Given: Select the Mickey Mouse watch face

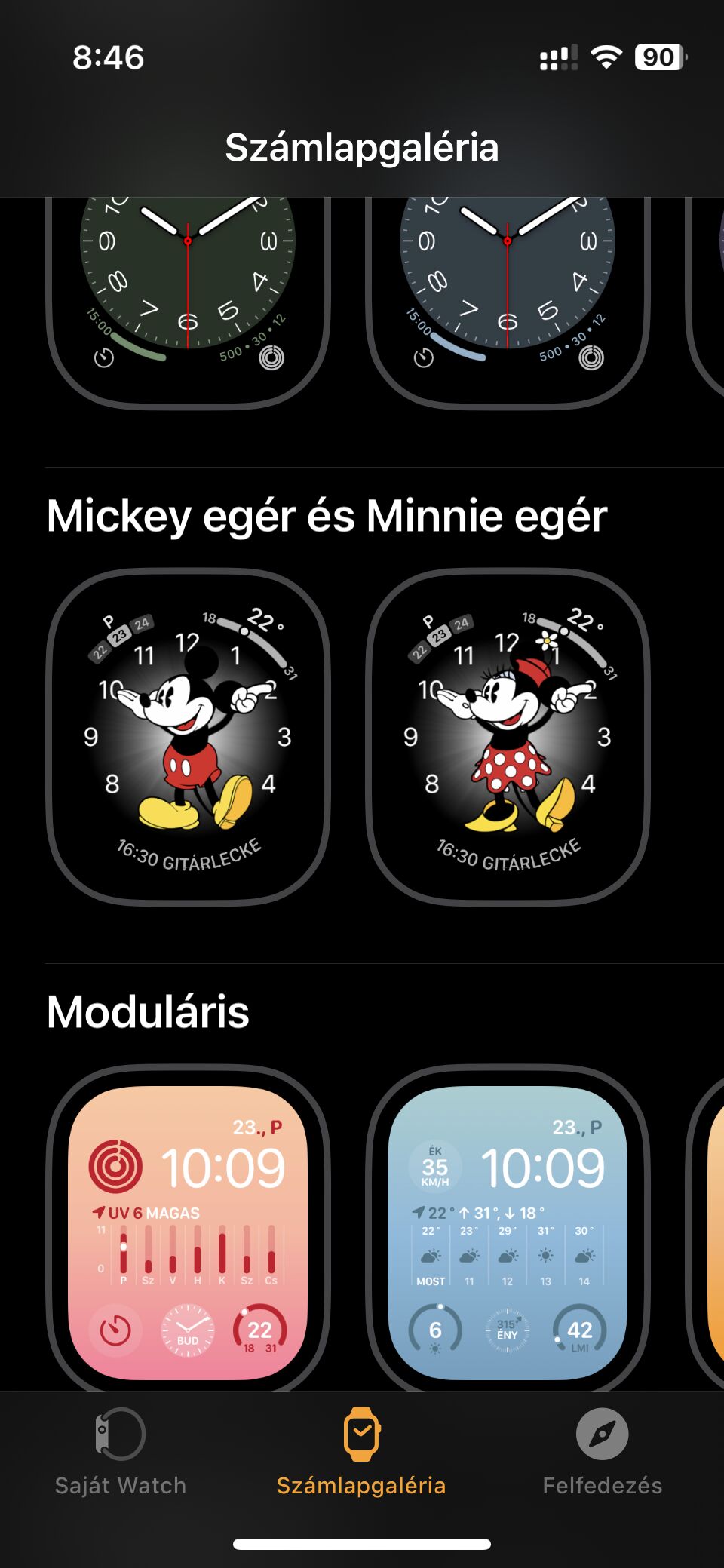Looking at the screenshot, I should 188,736.
